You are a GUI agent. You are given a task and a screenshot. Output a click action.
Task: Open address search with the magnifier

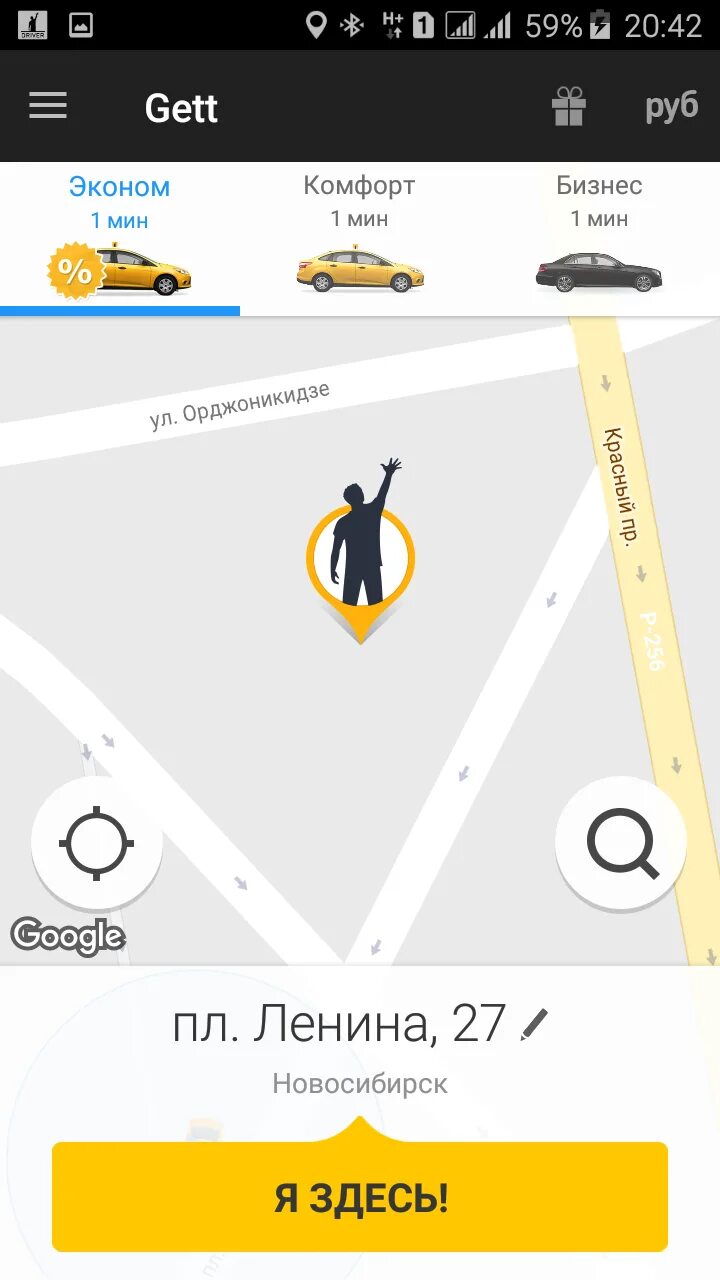(x=621, y=843)
